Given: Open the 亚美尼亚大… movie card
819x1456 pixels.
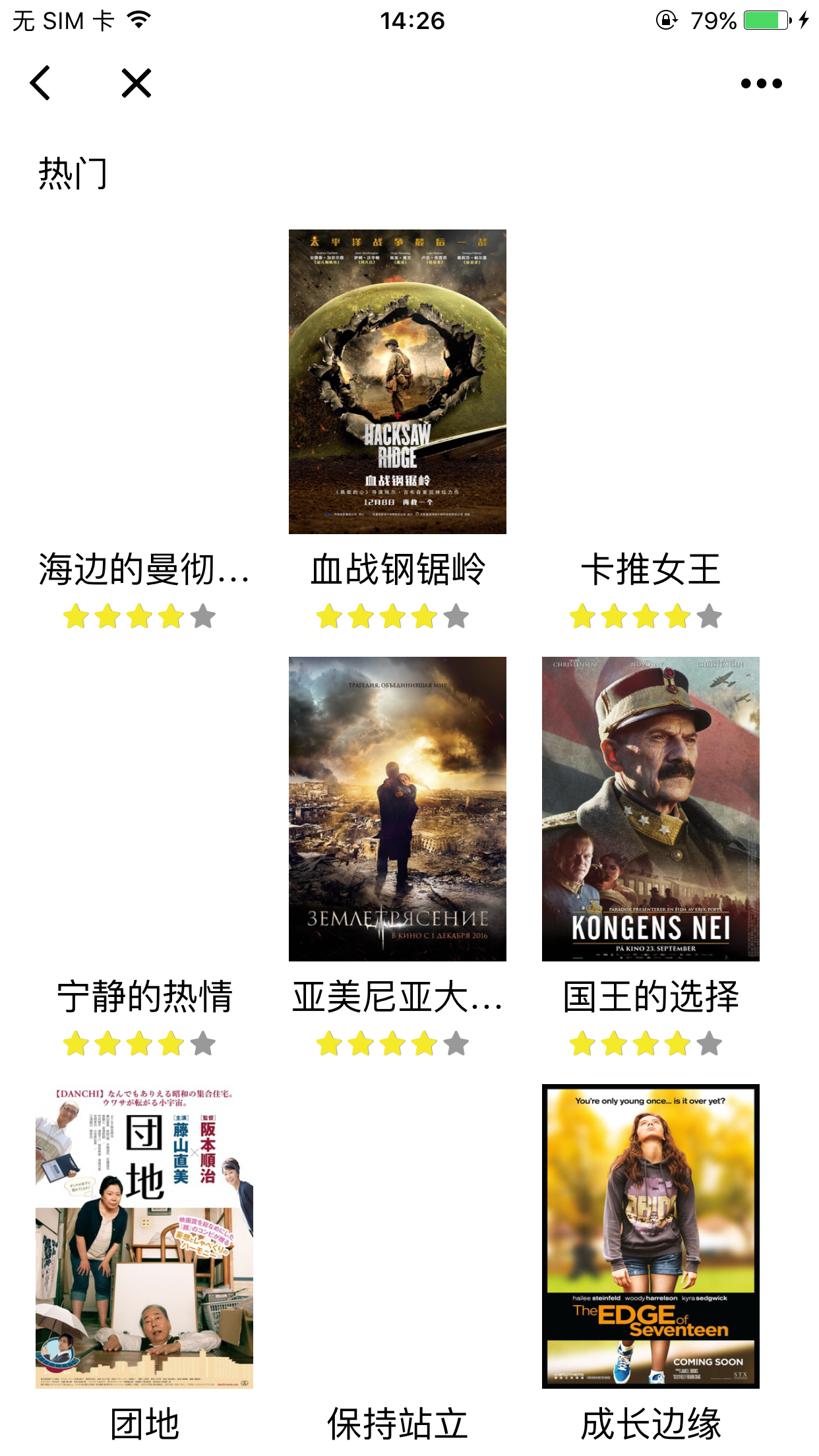Looking at the screenshot, I should (x=397, y=809).
